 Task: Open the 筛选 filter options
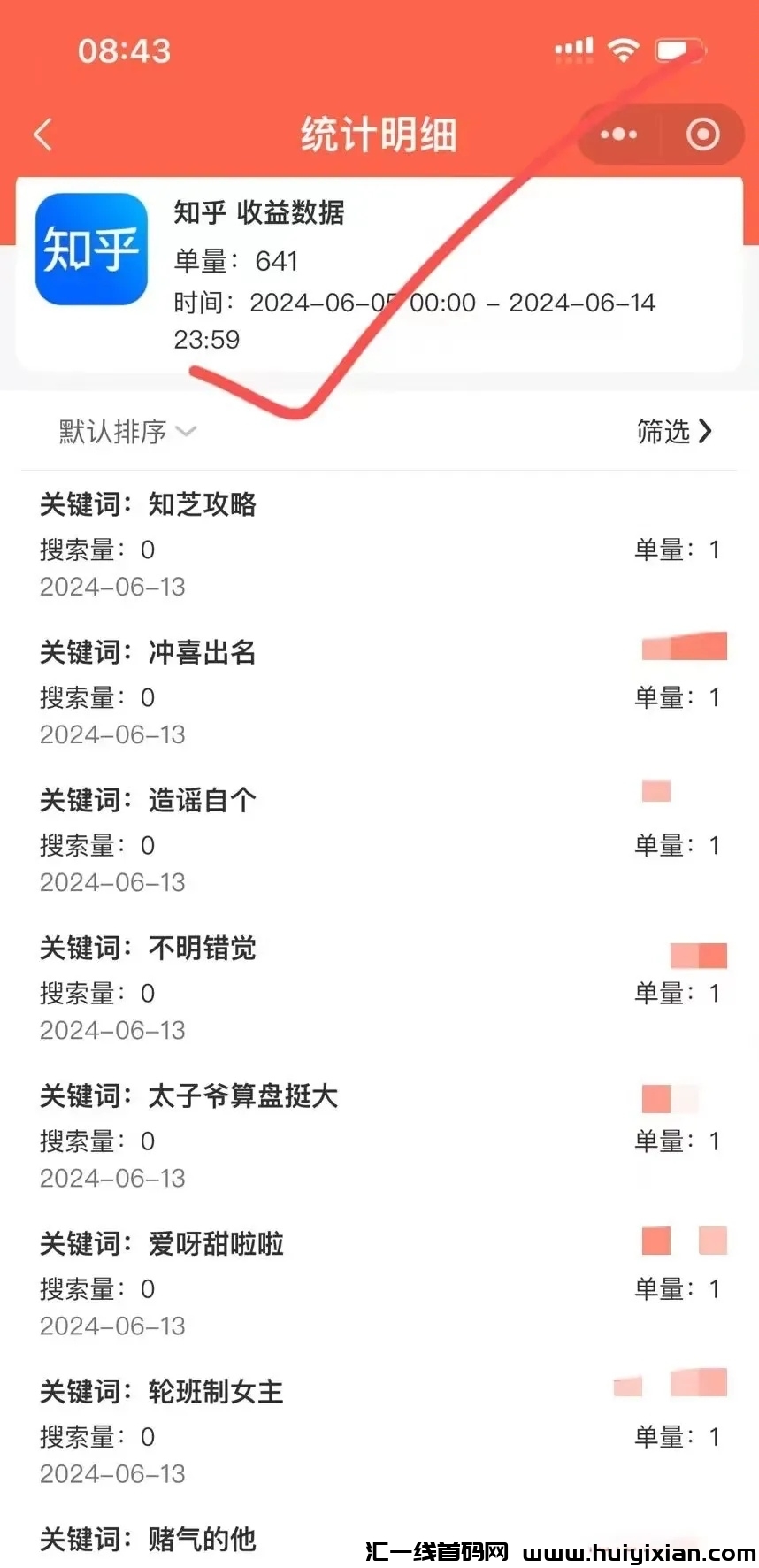[674, 431]
